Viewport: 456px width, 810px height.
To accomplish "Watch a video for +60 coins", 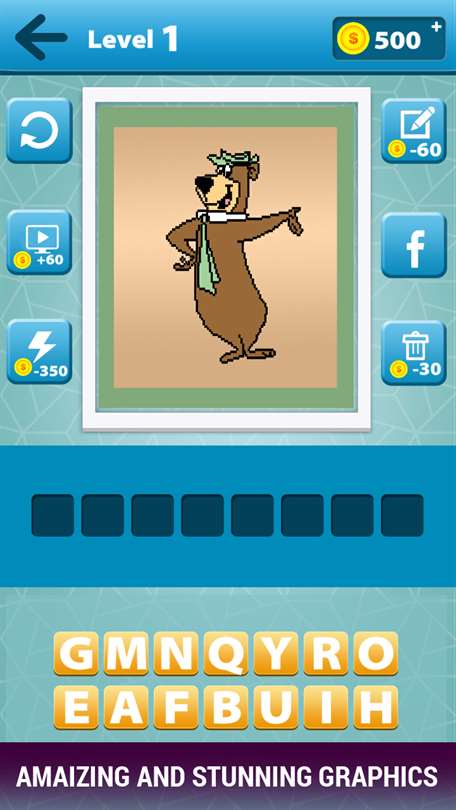I will (x=39, y=242).
